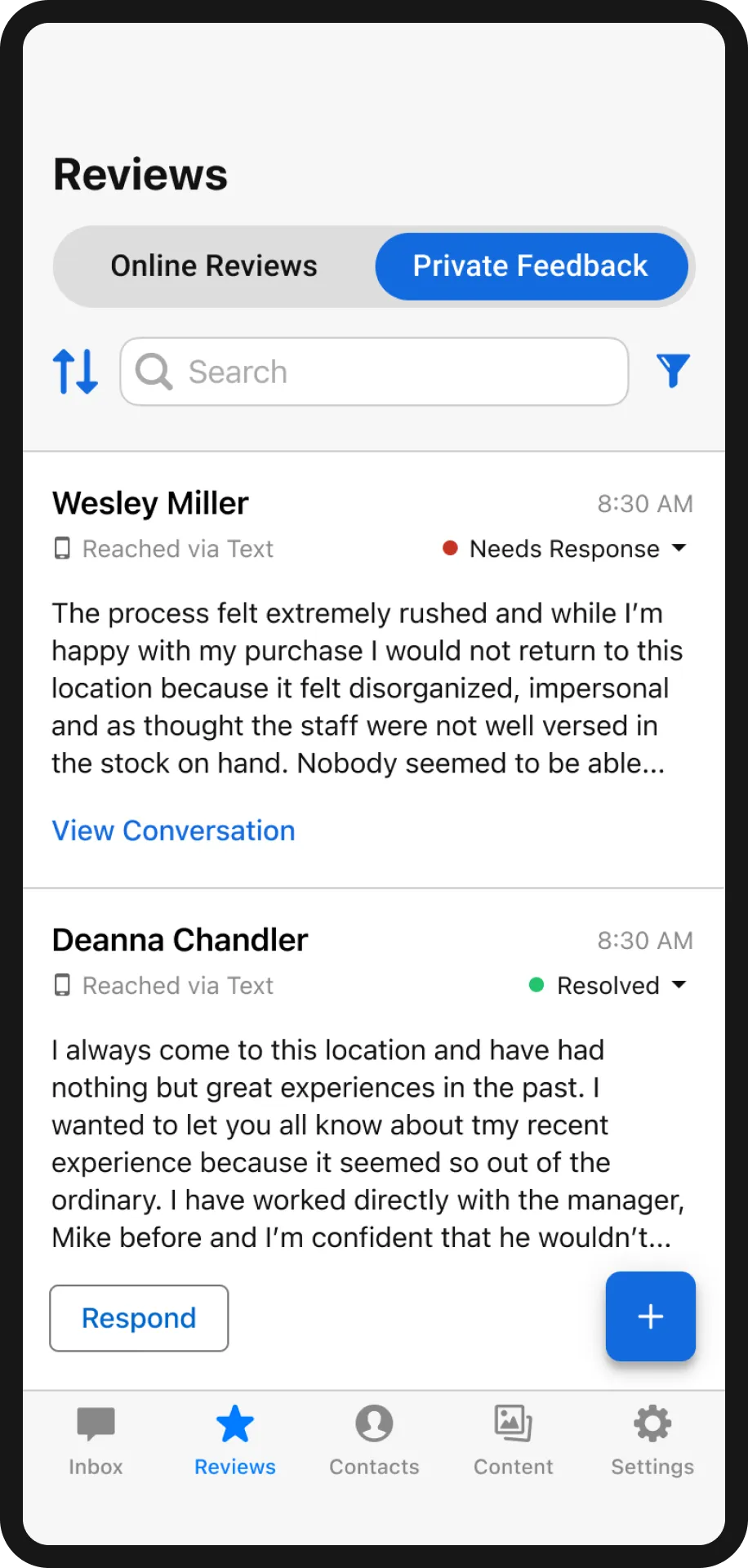748x1568 pixels.
Task: Open View Conversation for Wesley Miller
Action: coord(173,831)
